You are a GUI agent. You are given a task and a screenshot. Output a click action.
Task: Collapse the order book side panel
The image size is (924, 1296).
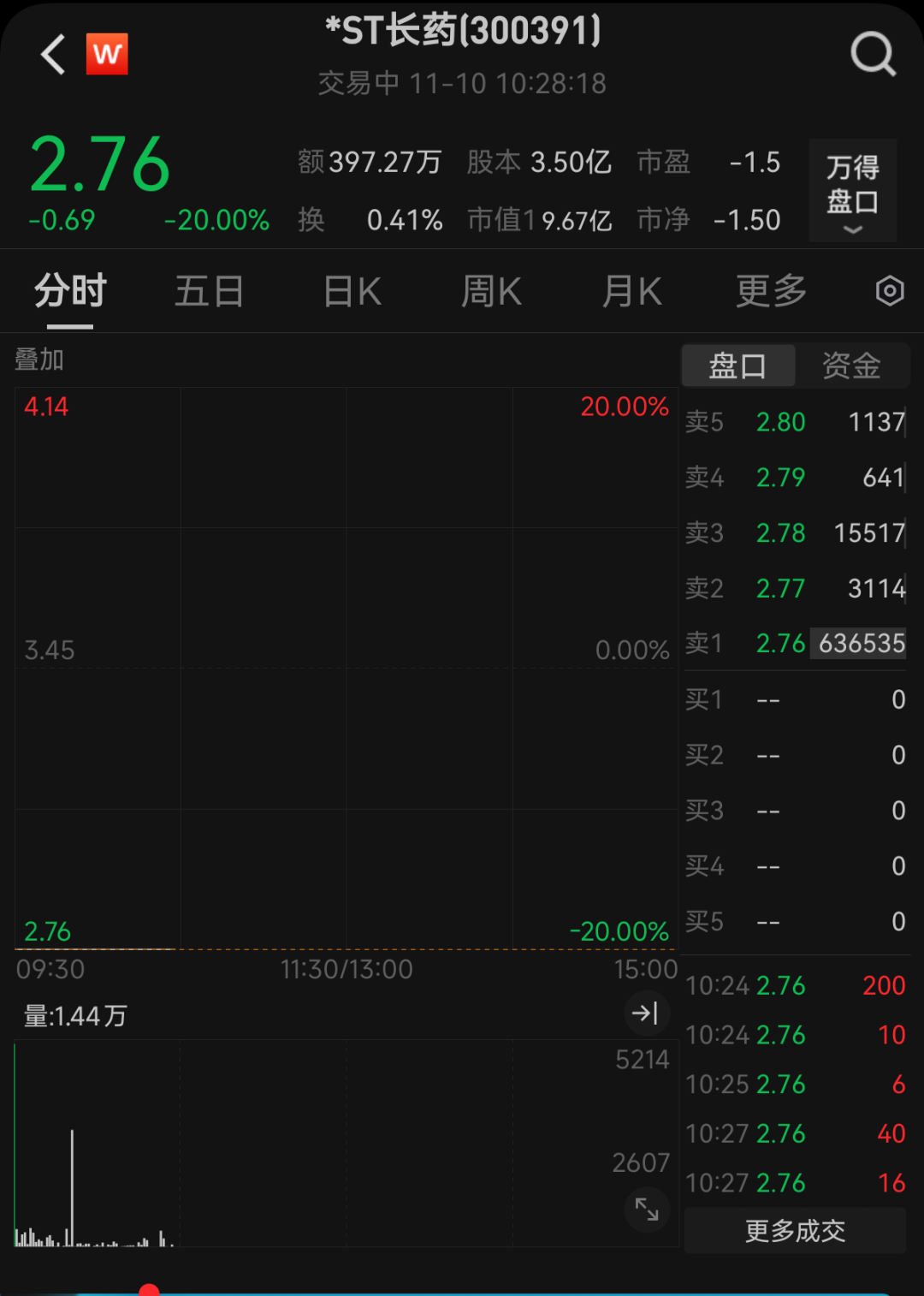point(645,1014)
